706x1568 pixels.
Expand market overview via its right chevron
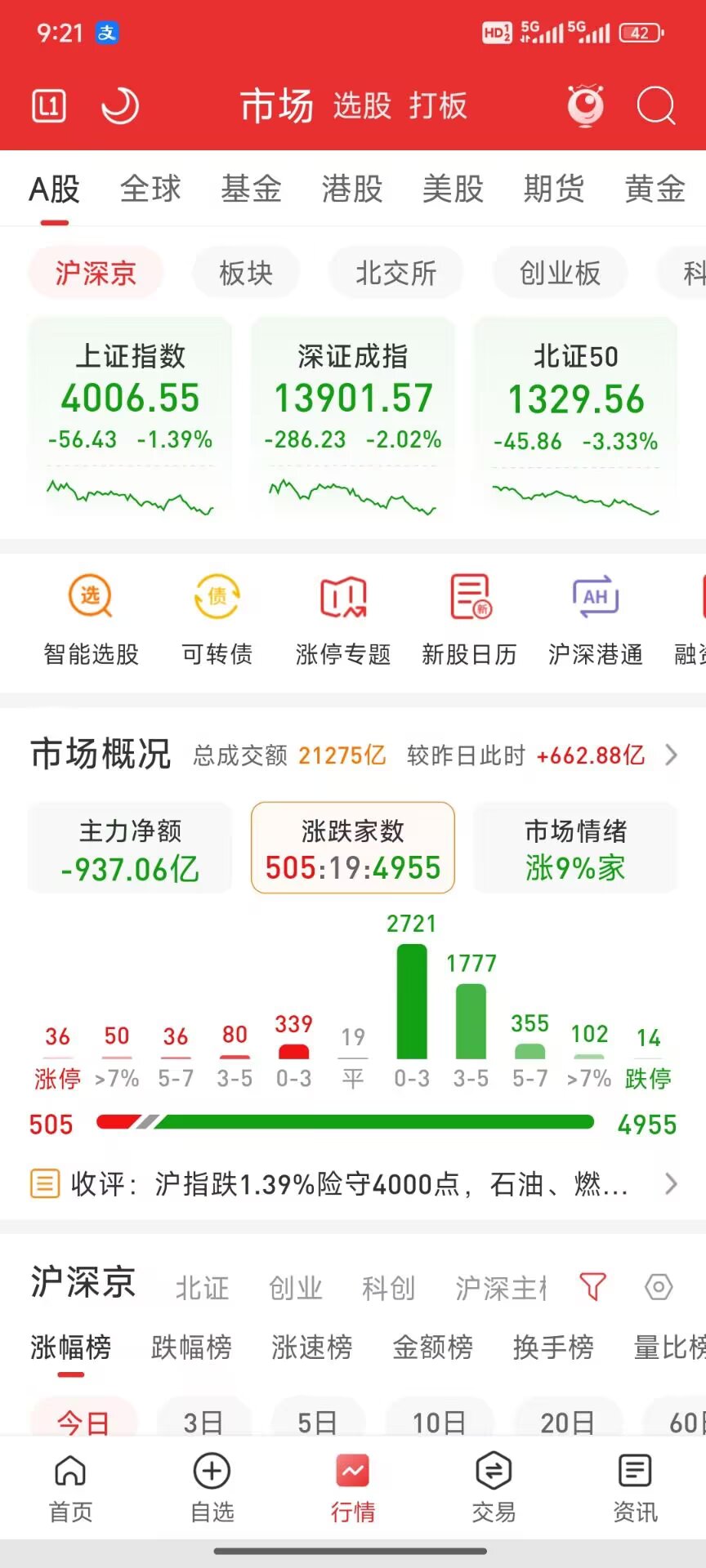click(672, 755)
